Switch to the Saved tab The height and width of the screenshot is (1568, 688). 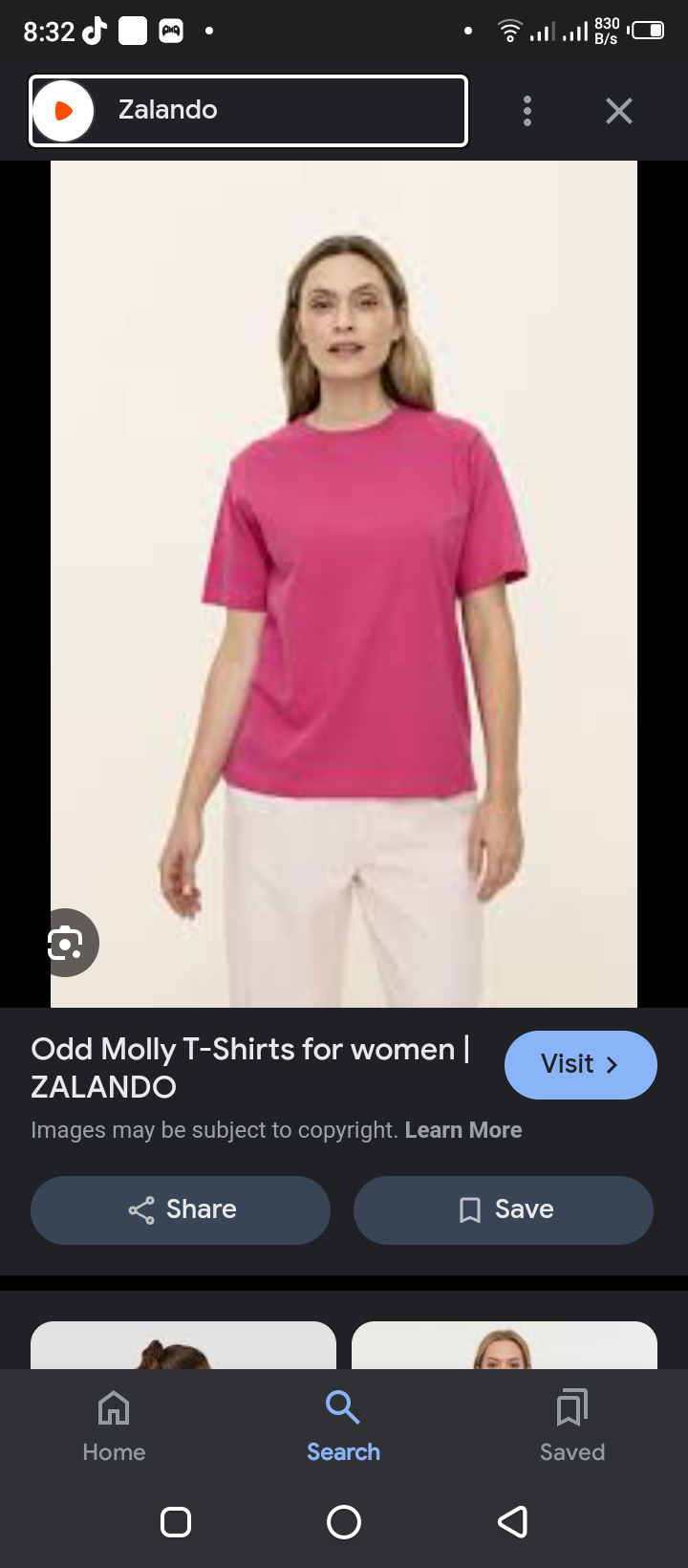572,1426
